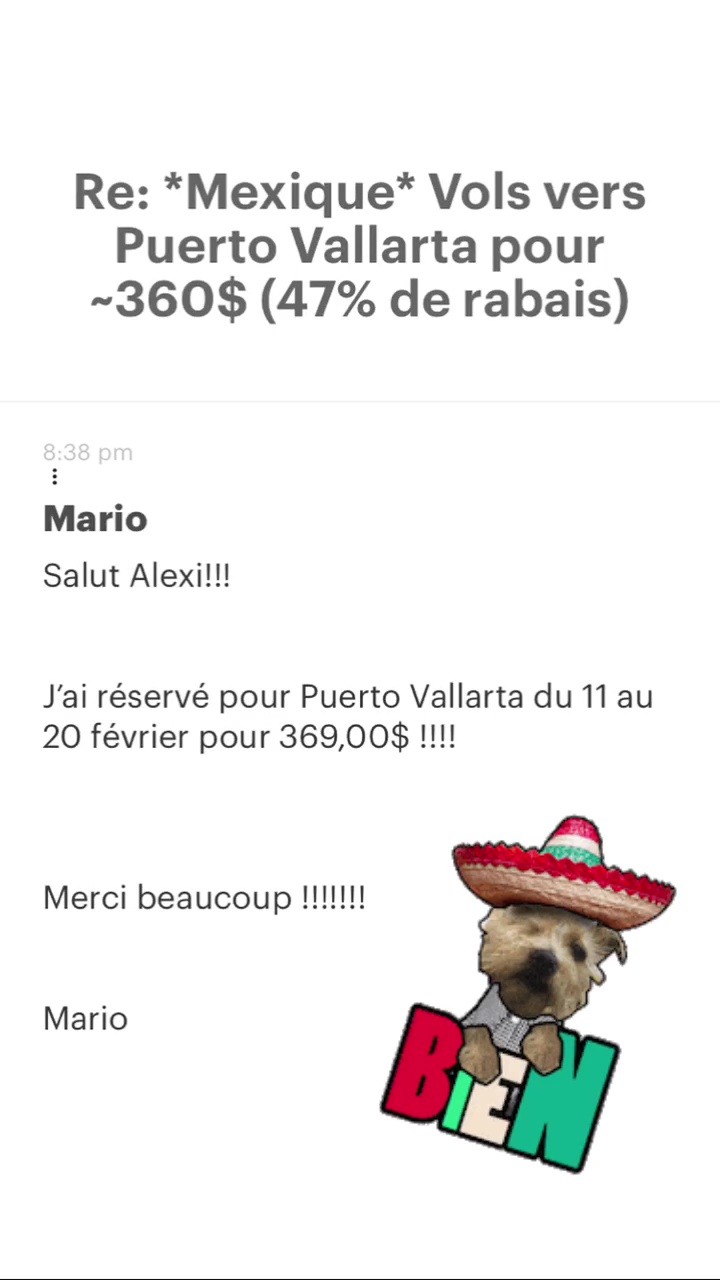Tap the overflow menu for Mario's comment

coord(54,477)
